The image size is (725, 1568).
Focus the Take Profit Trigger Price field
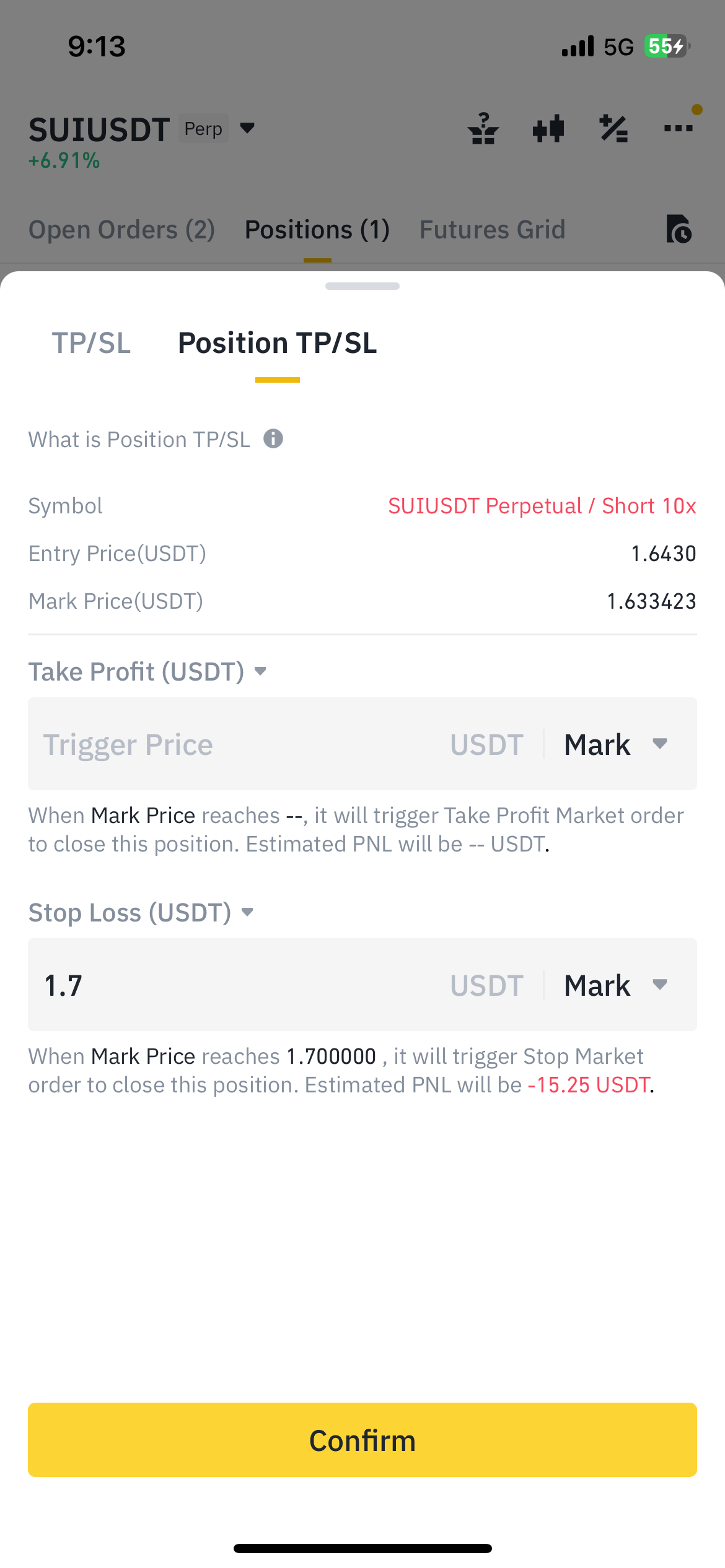[x=235, y=744]
